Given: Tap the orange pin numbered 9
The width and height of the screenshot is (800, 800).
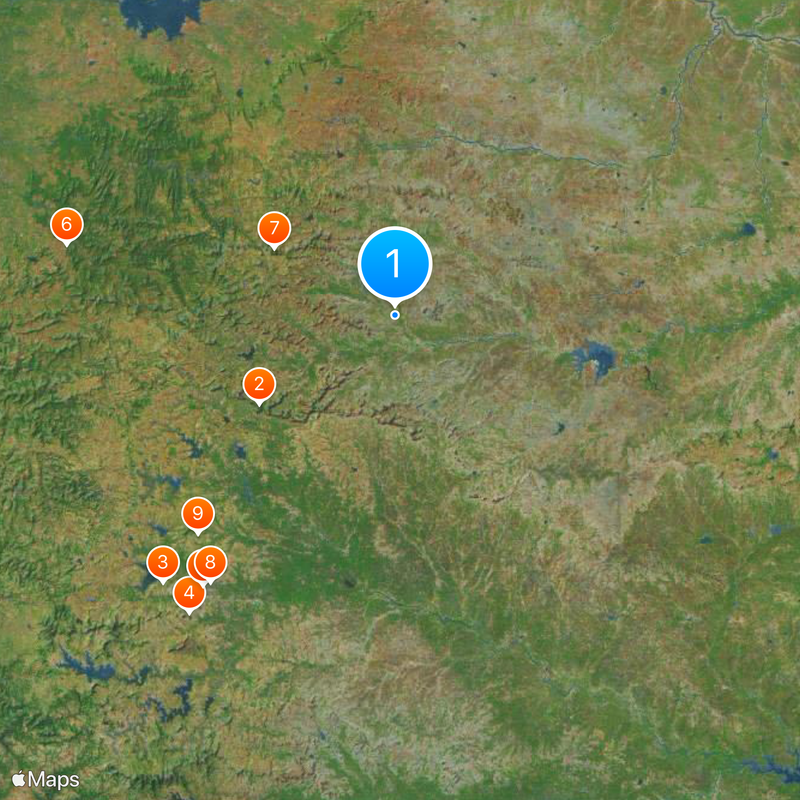Looking at the screenshot, I should point(198,514).
